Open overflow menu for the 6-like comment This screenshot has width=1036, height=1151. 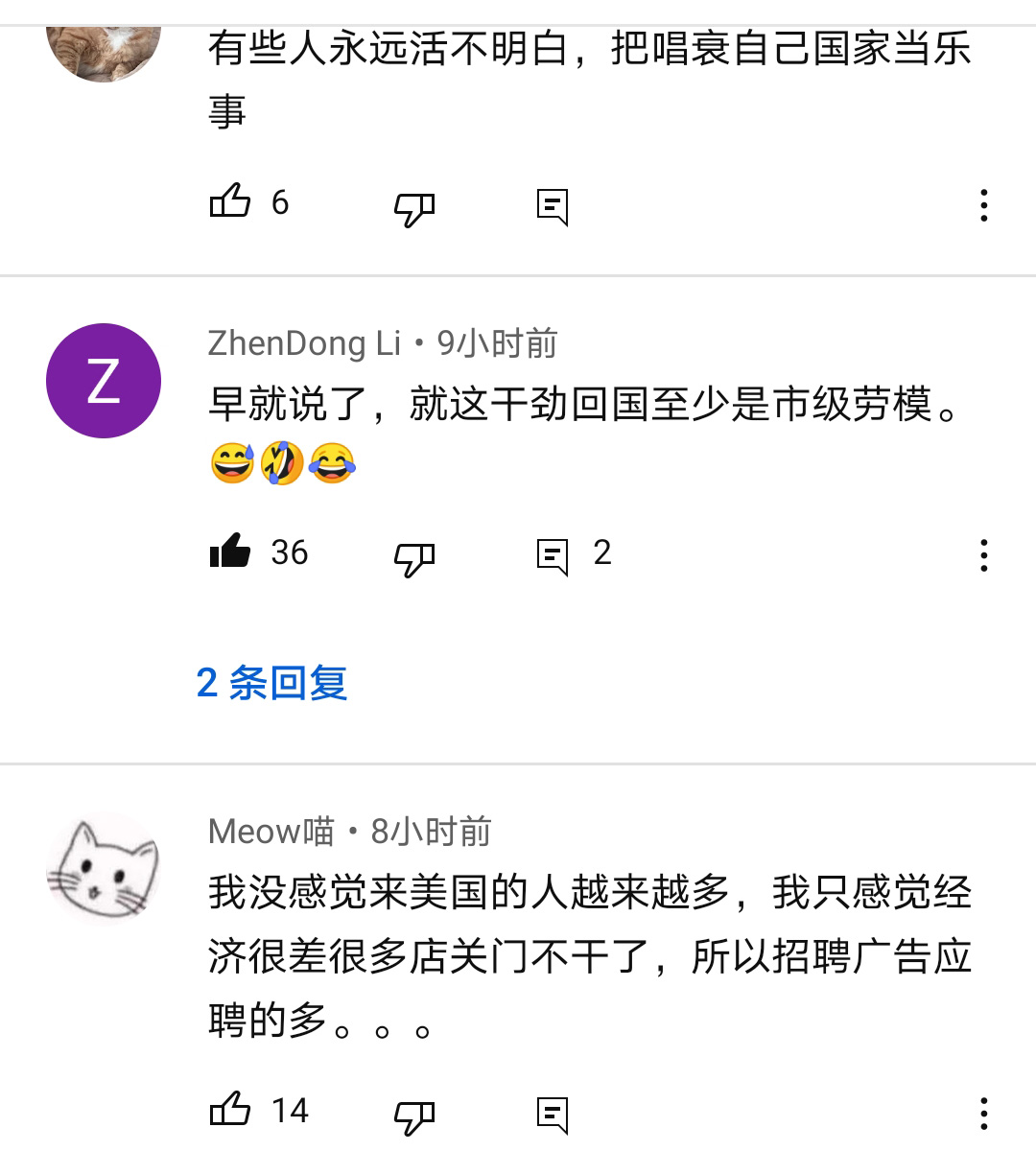(x=983, y=205)
